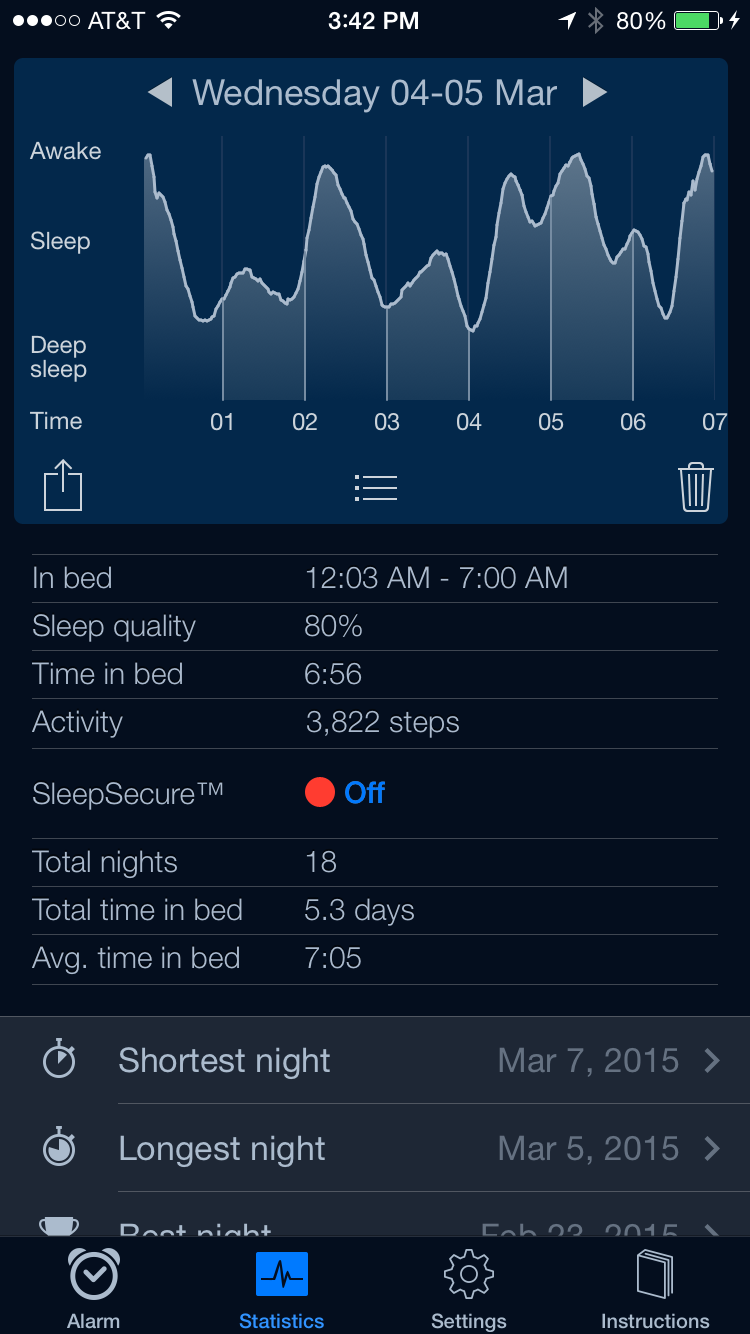Toggle SleepSecure Off setting
The image size is (750, 1334).
click(x=346, y=793)
